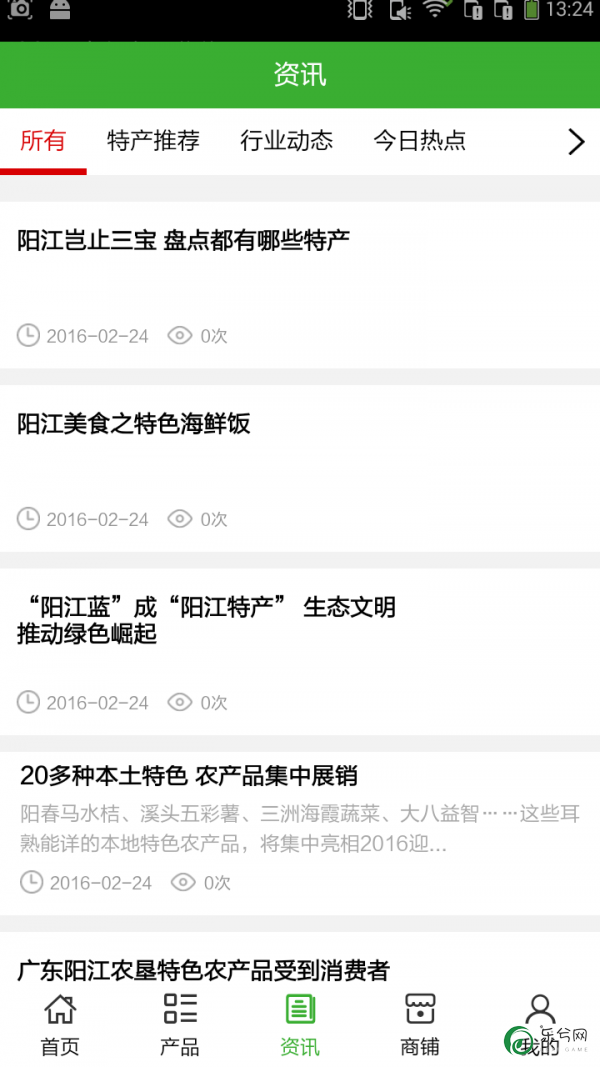600x1067 pixels.
Task: Go to the 首页 home tab
Action: (x=60, y=1025)
